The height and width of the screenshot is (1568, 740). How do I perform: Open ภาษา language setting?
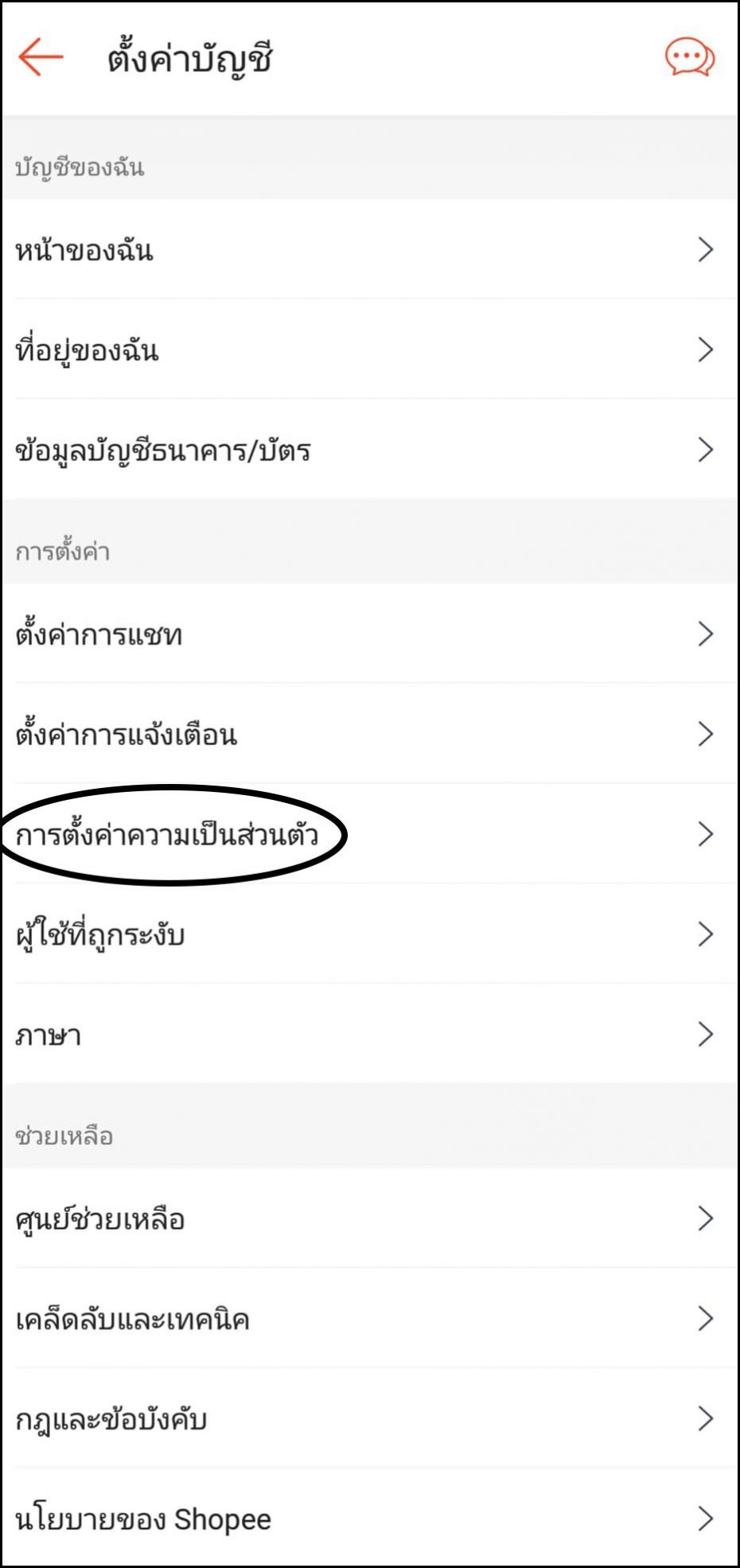coord(370,1035)
